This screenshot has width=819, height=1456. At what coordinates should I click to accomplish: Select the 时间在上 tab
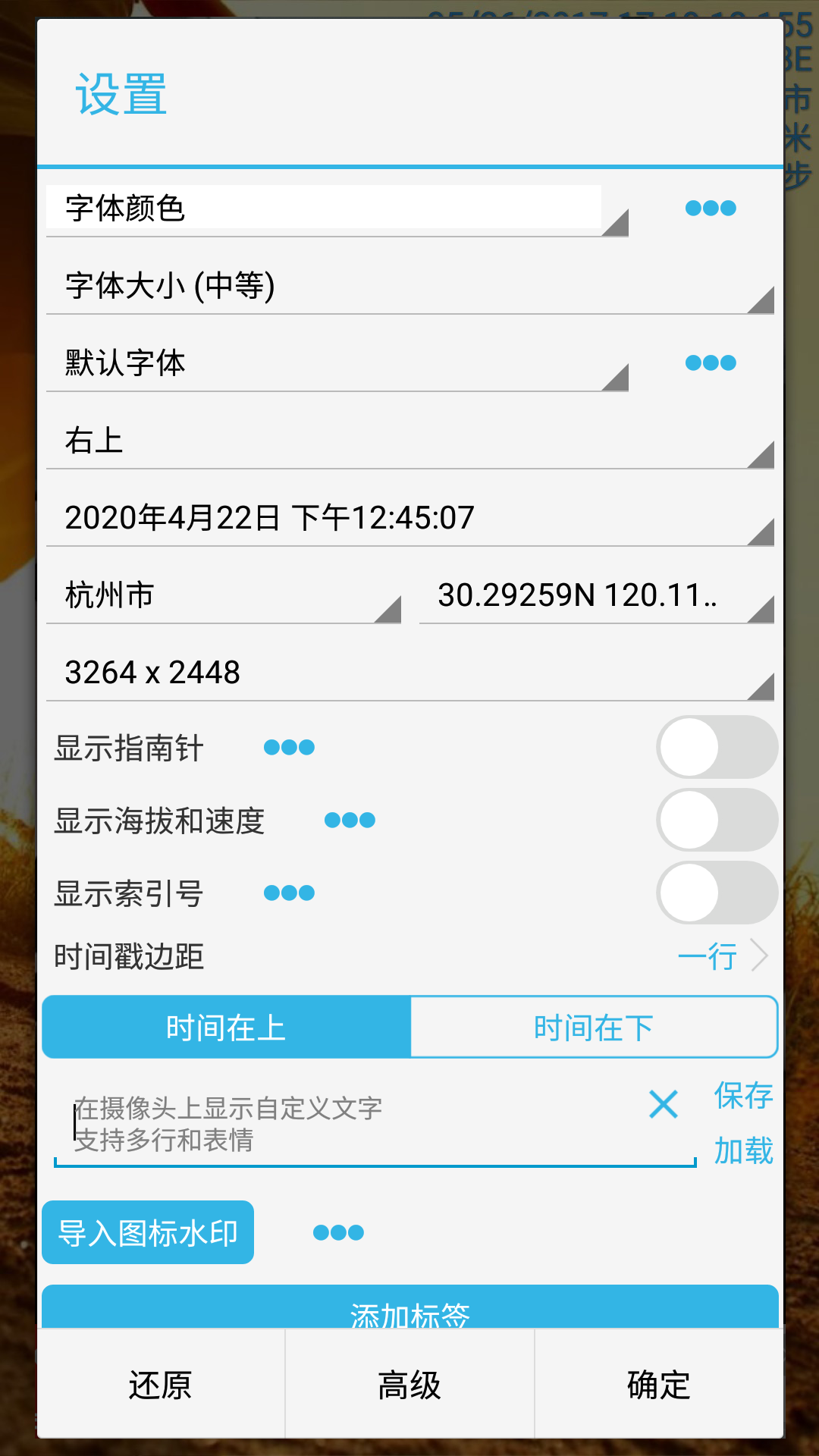click(226, 1027)
